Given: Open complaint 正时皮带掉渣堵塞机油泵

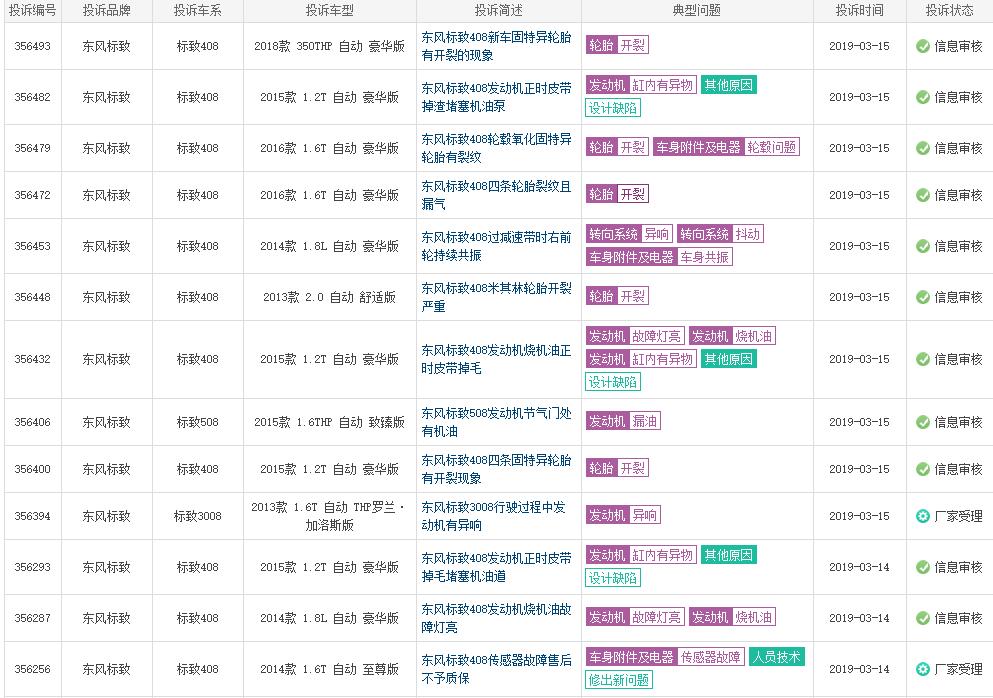Looking at the screenshot, I should click(496, 97).
